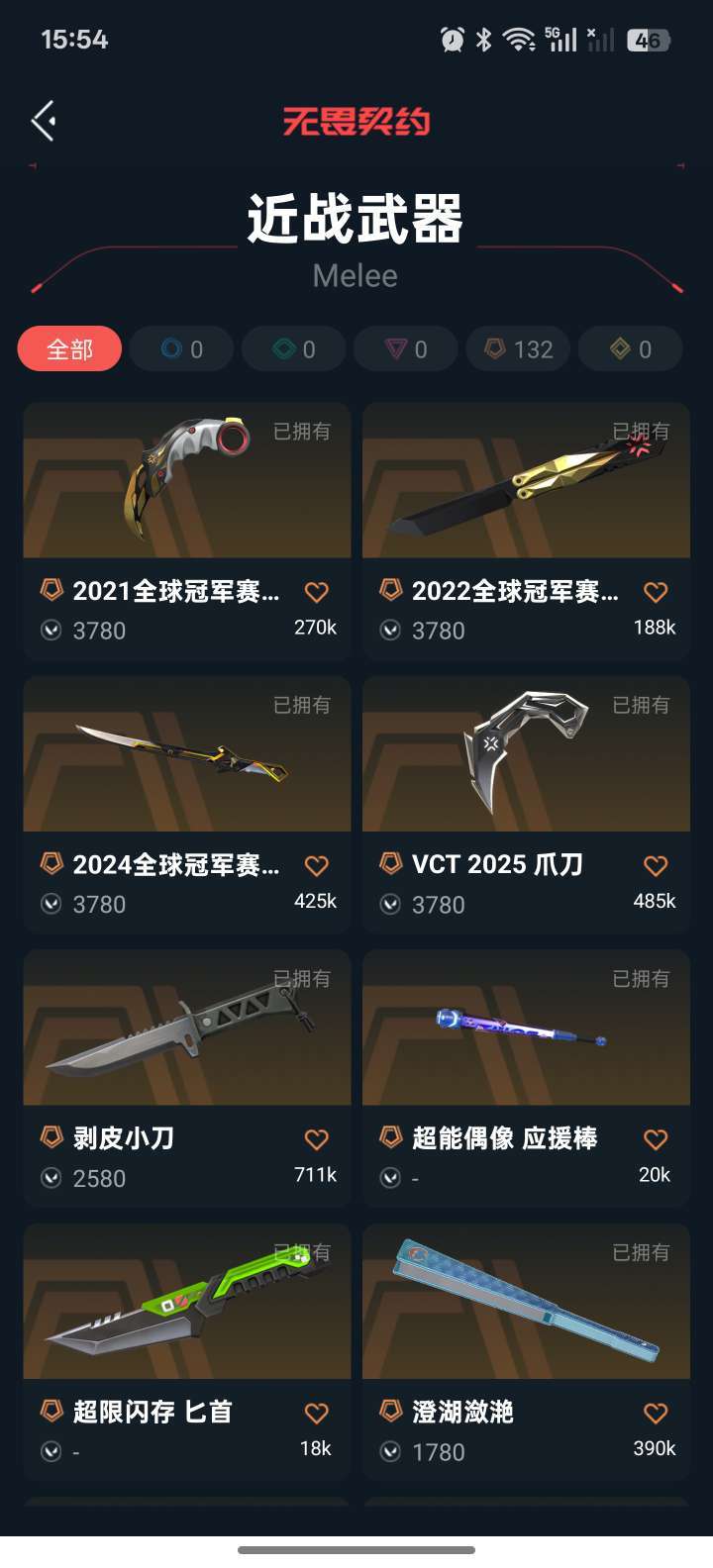Switch to the 全部 filter tab
Image resolution: width=713 pixels, height=1568 pixels.
(x=69, y=348)
